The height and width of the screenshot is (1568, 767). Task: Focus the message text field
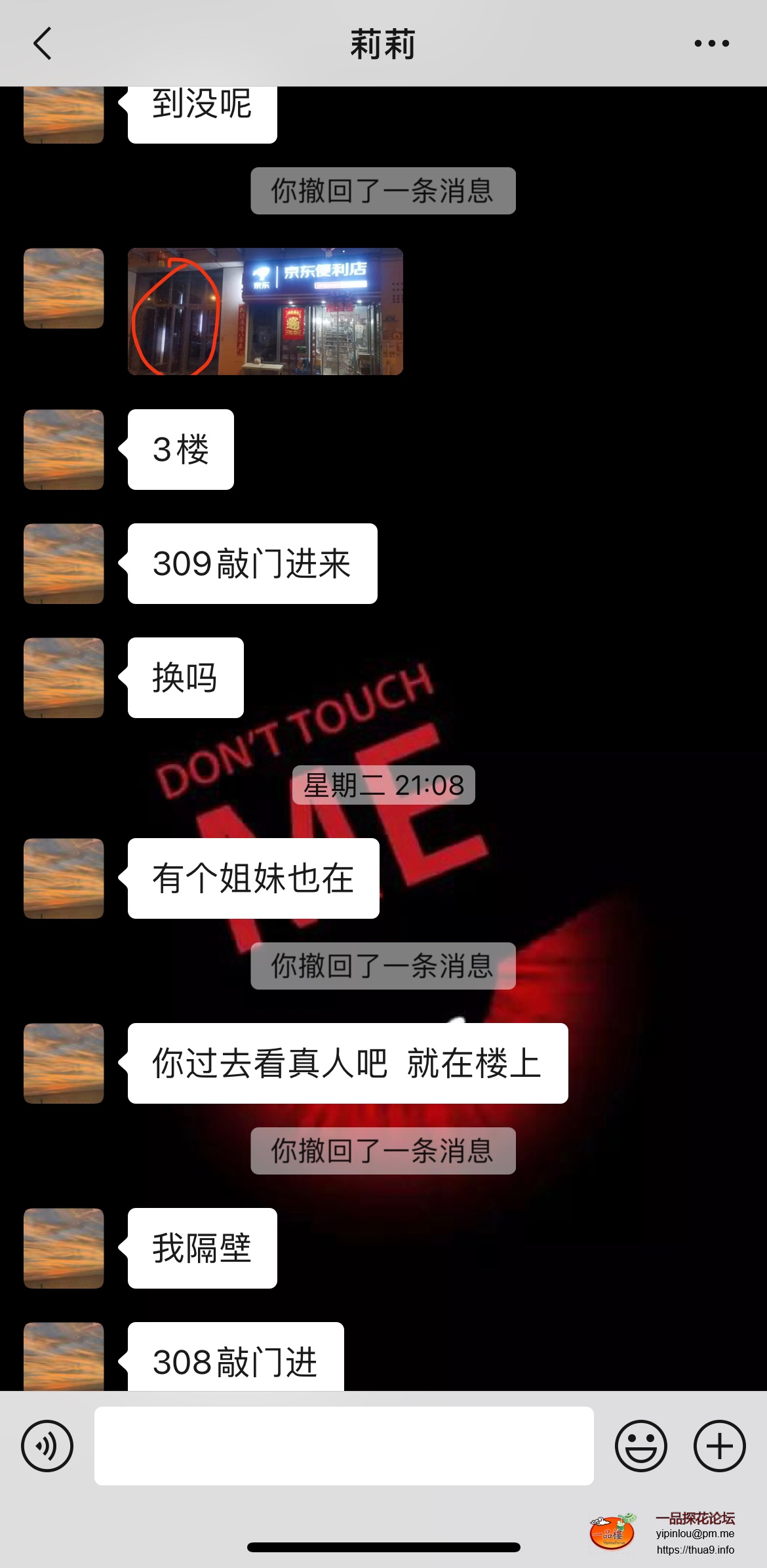tap(344, 1446)
